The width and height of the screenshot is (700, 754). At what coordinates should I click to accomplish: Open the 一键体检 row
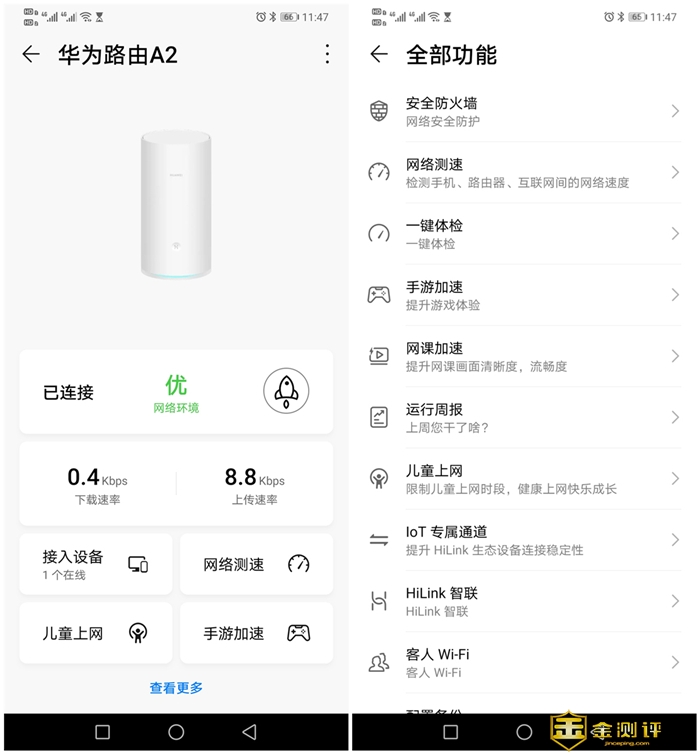tap(523, 234)
